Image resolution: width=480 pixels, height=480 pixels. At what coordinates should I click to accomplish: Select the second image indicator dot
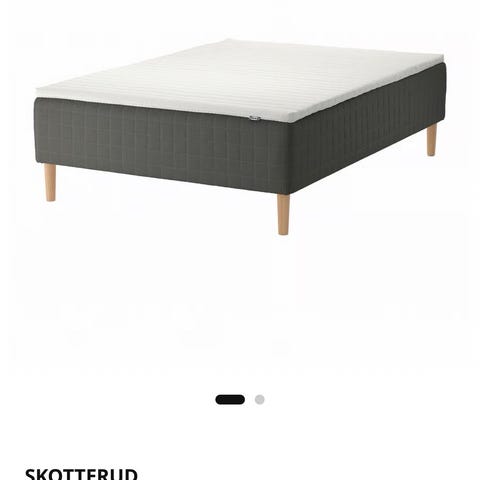(x=260, y=399)
